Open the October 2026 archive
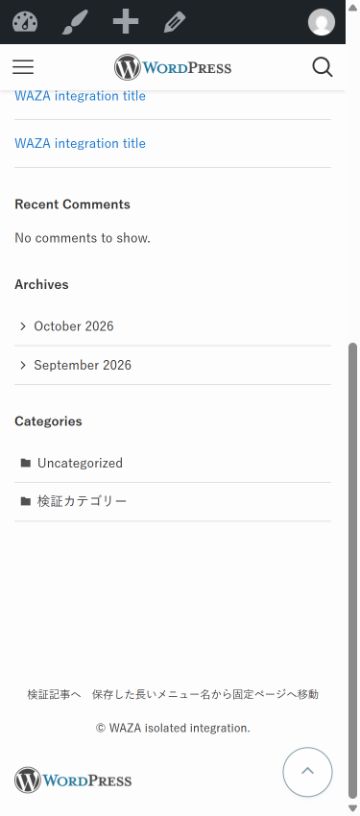Image resolution: width=360 pixels, height=816 pixels. click(x=73, y=326)
